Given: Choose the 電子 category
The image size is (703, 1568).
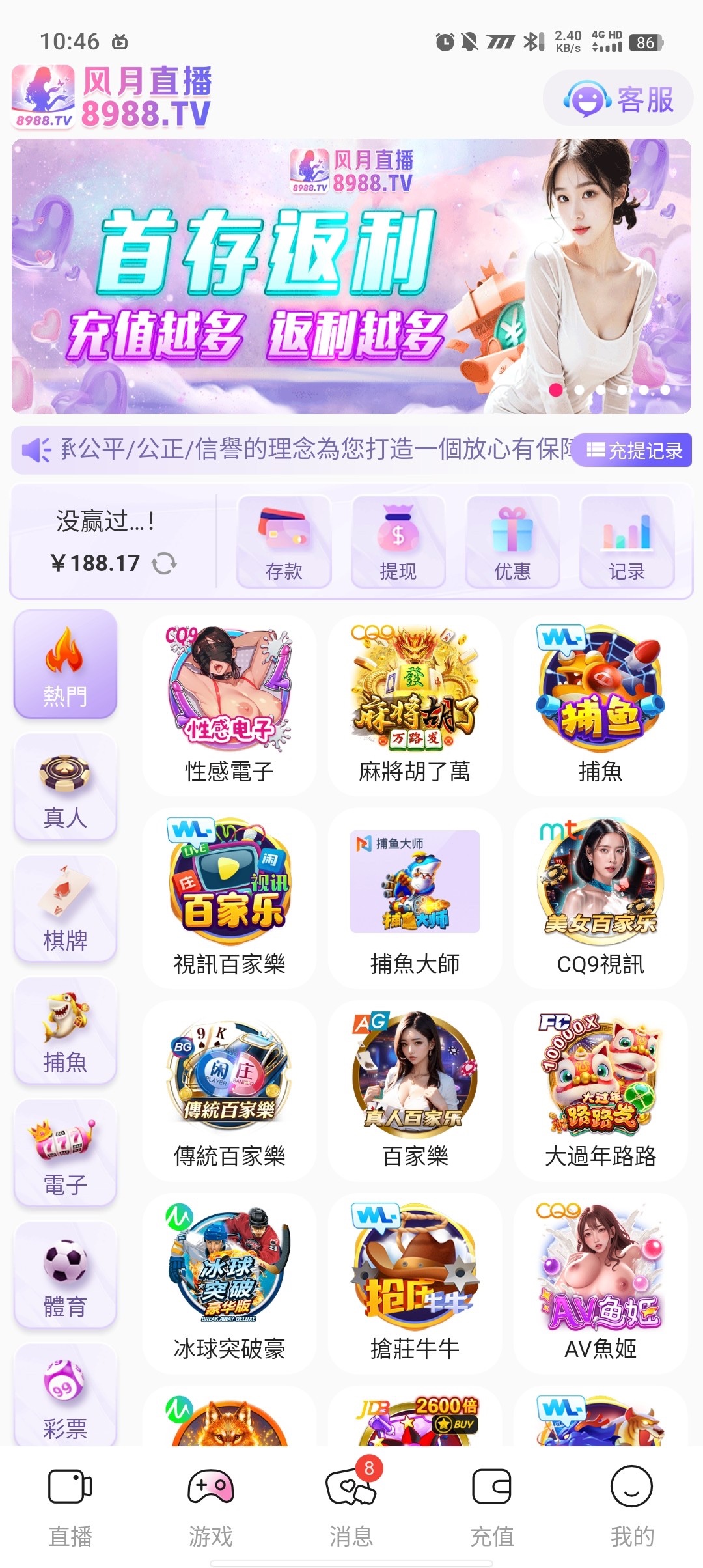Looking at the screenshot, I should (65, 1153).
